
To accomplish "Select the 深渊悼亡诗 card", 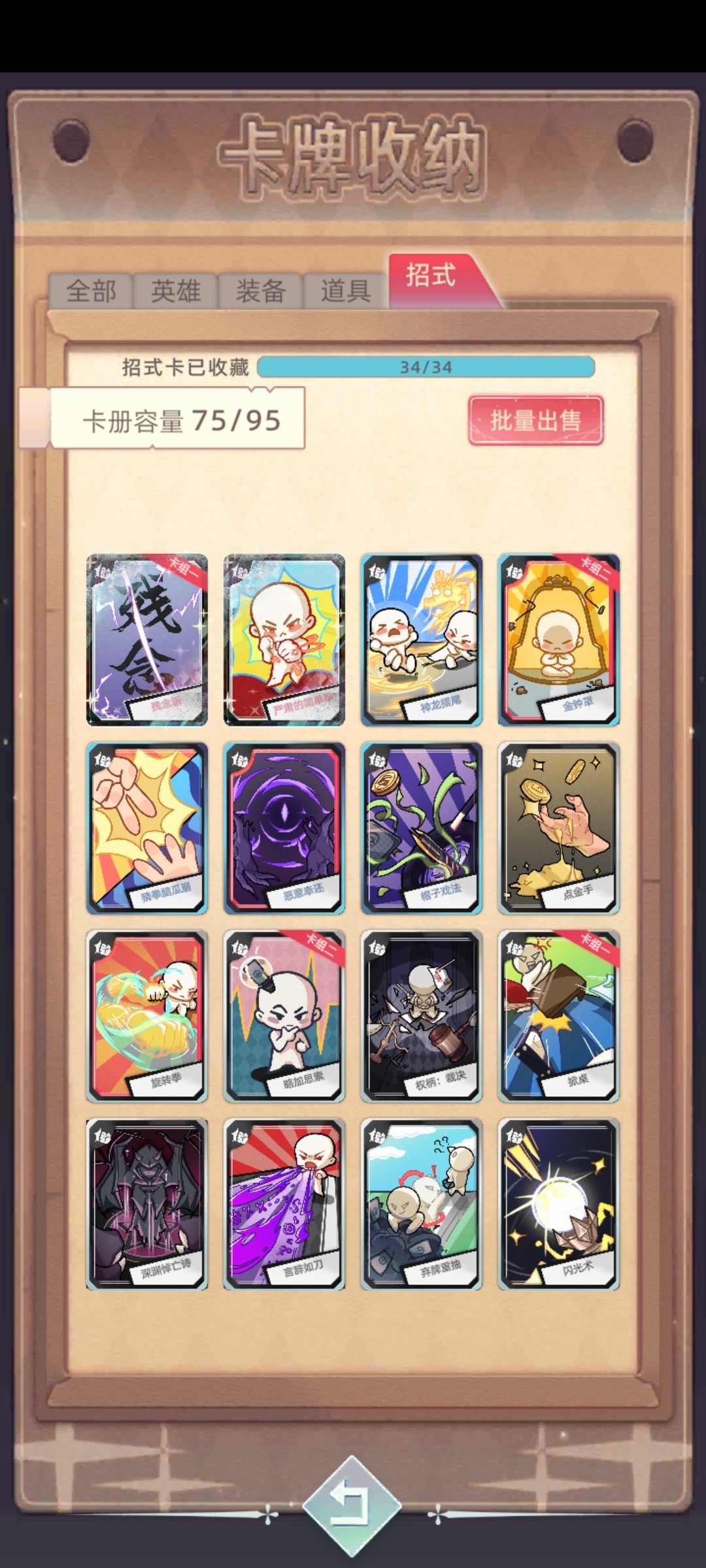I will (147, 1201).
